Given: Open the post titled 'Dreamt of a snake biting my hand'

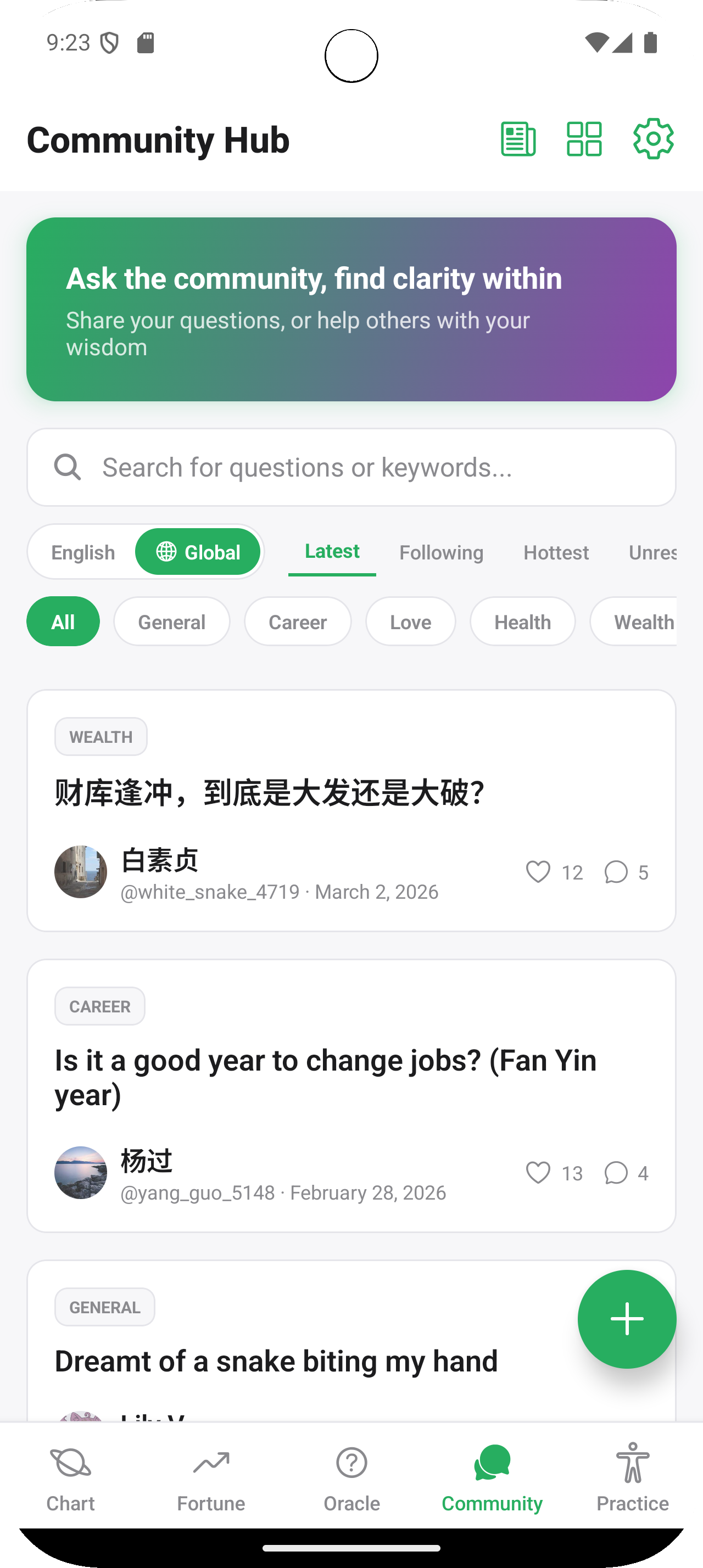Looking at the screenshot, I should pos(275,1361).
